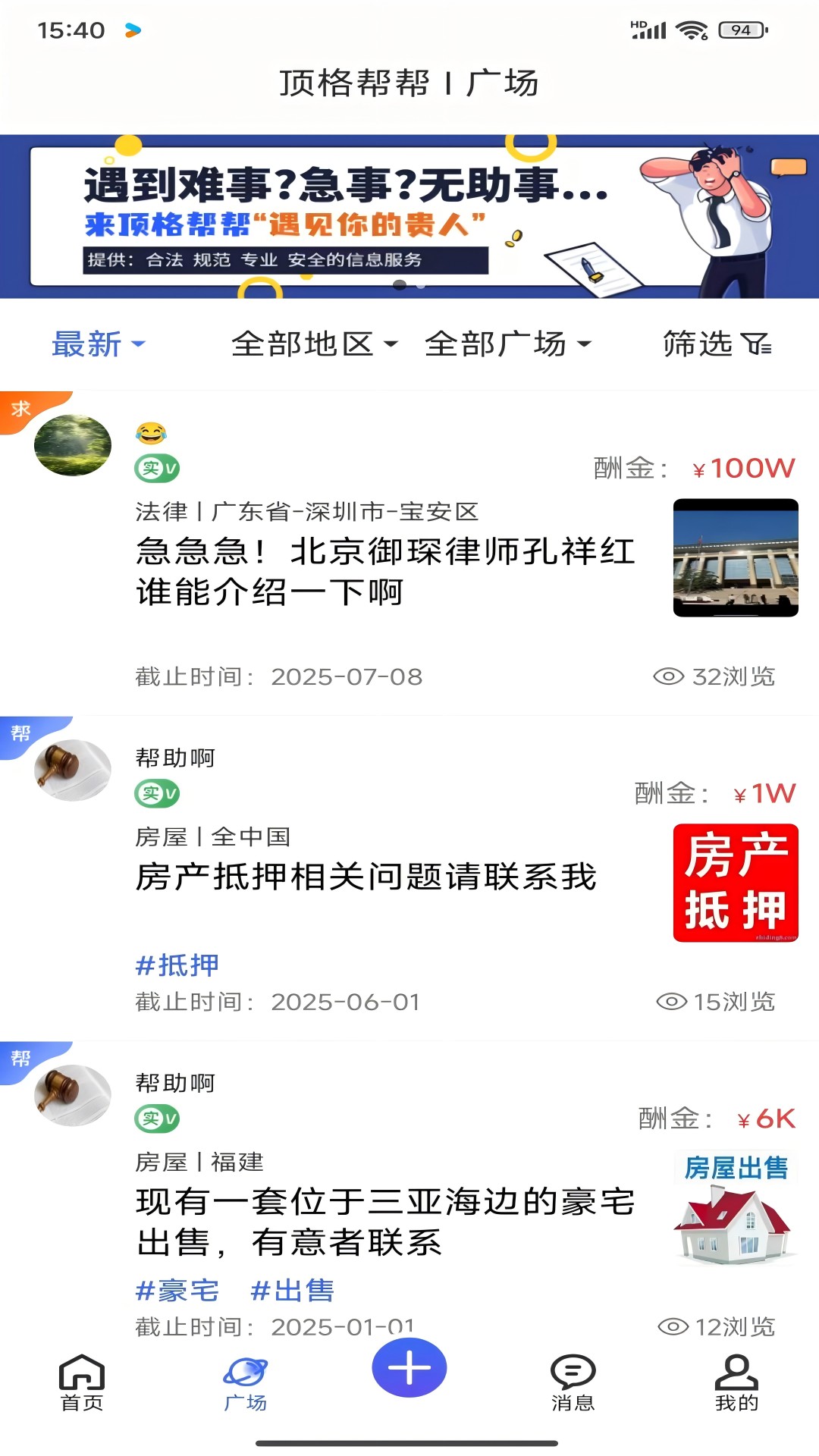Expand the 全部广场 category dropdown
Viewport: 819px width, 1456px height.
[x=507, y=344]
